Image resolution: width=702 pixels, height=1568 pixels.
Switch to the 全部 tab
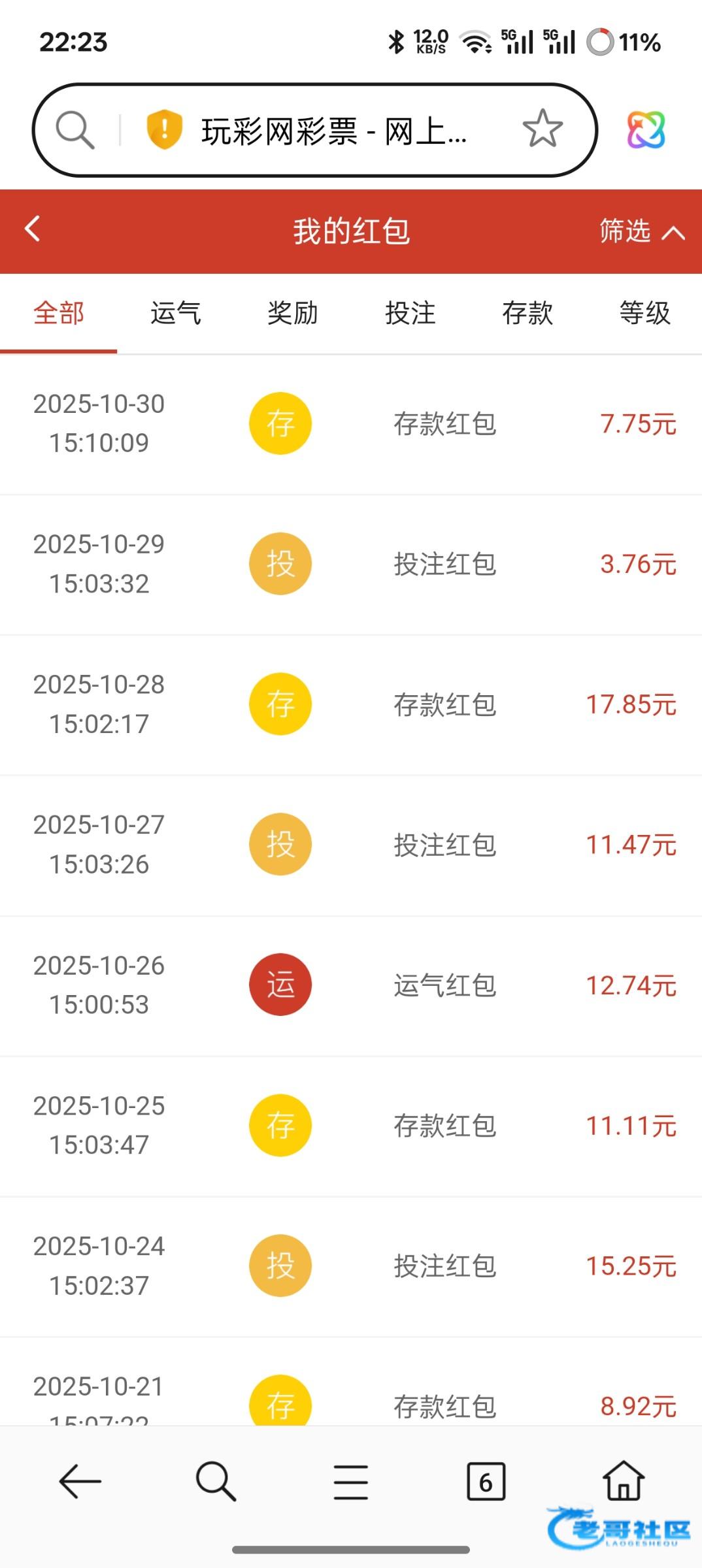[59, 313]
